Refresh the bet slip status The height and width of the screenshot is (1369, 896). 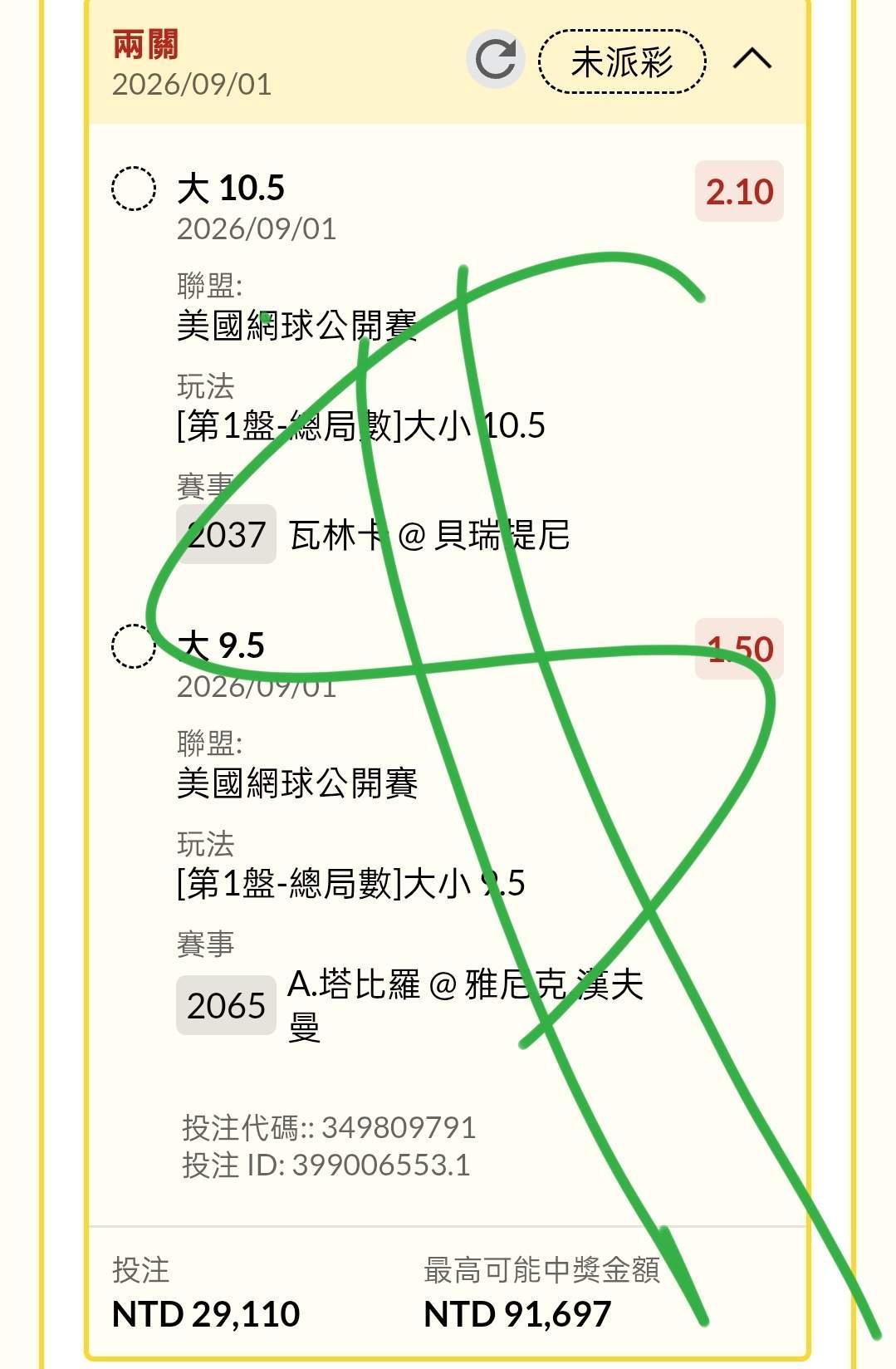(x=496, y=60)
